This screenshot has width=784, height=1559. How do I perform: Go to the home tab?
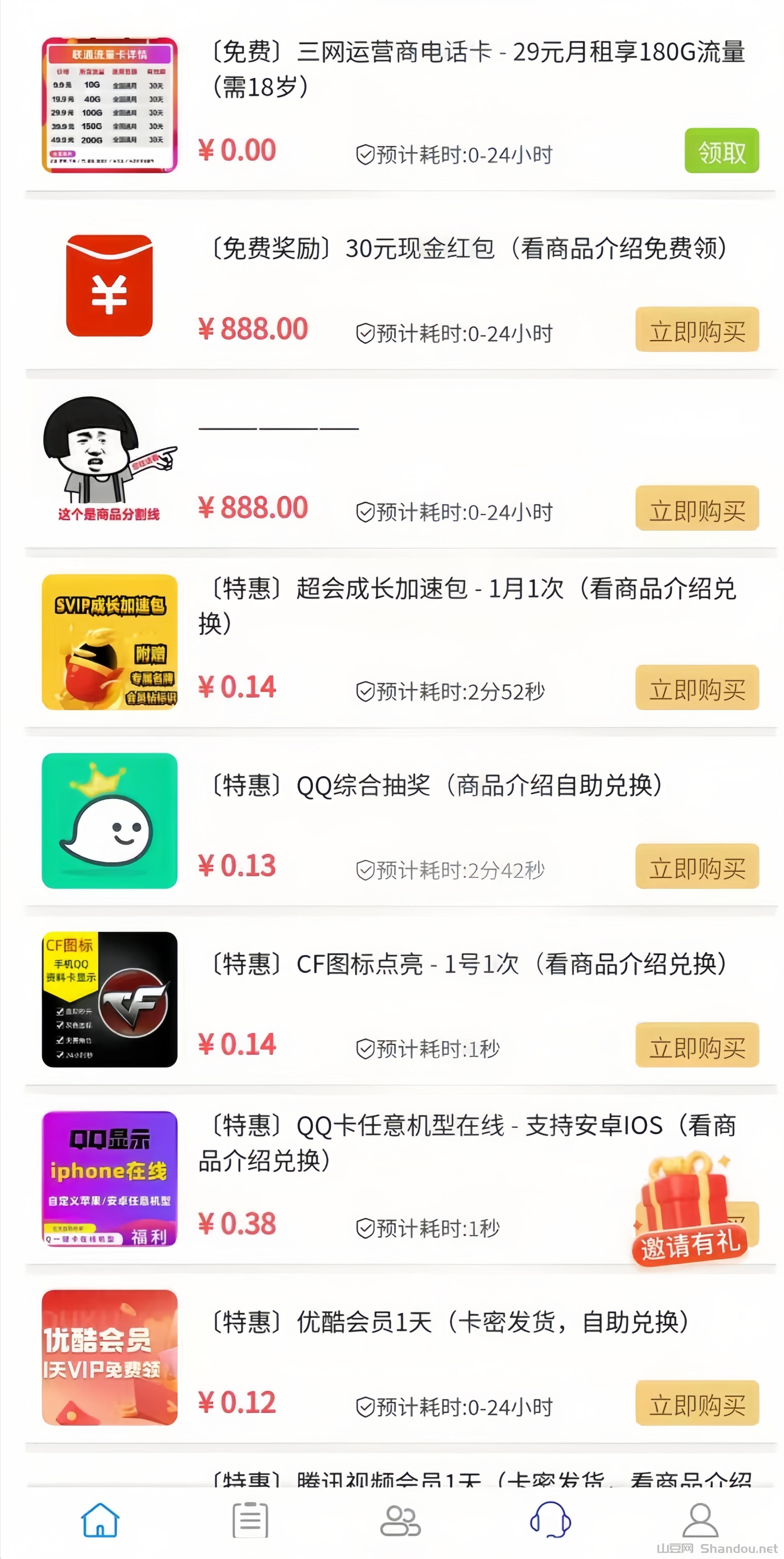pos(100,1520)
